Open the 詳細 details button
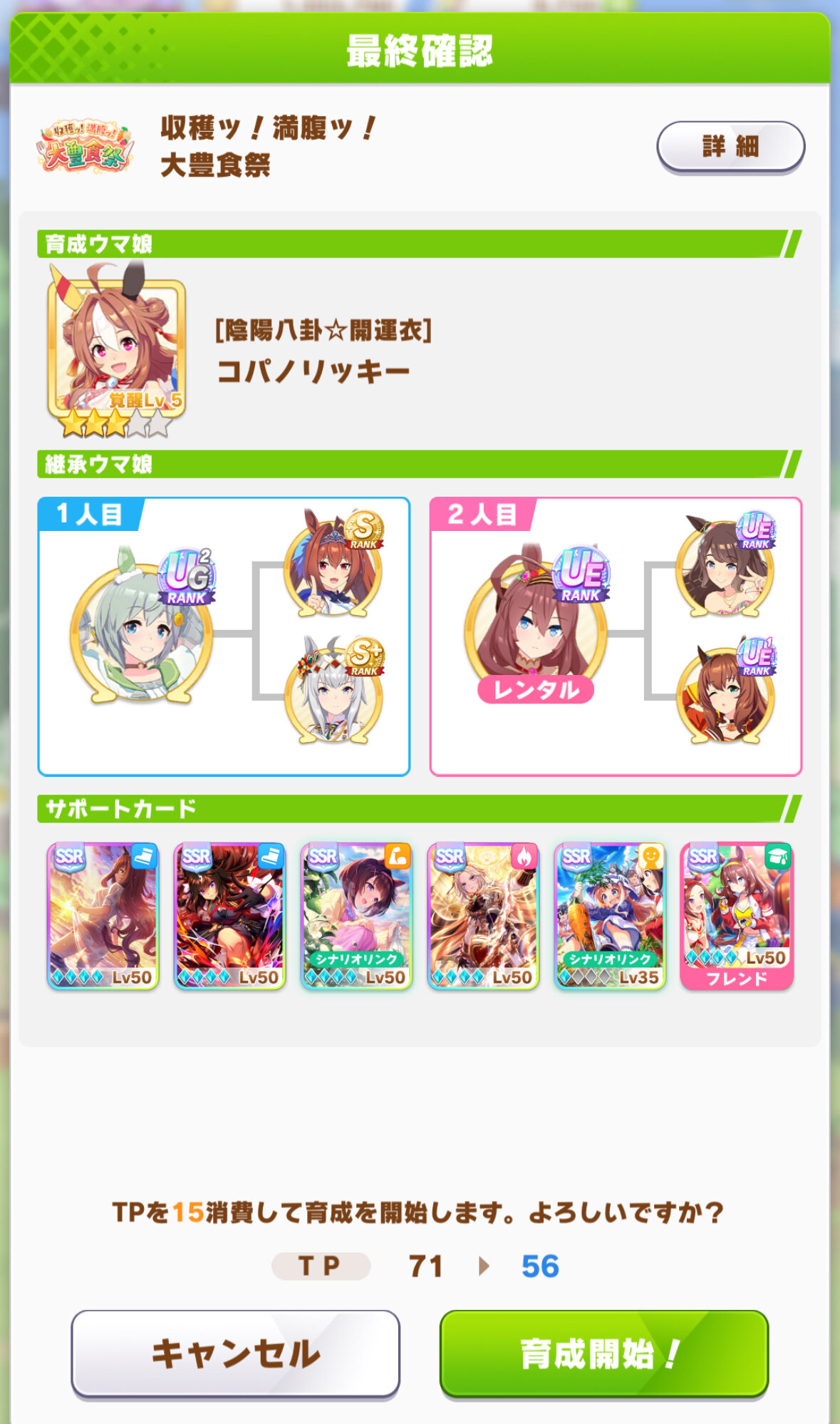The image size is (840, 1424). click(x=730, y=147)
